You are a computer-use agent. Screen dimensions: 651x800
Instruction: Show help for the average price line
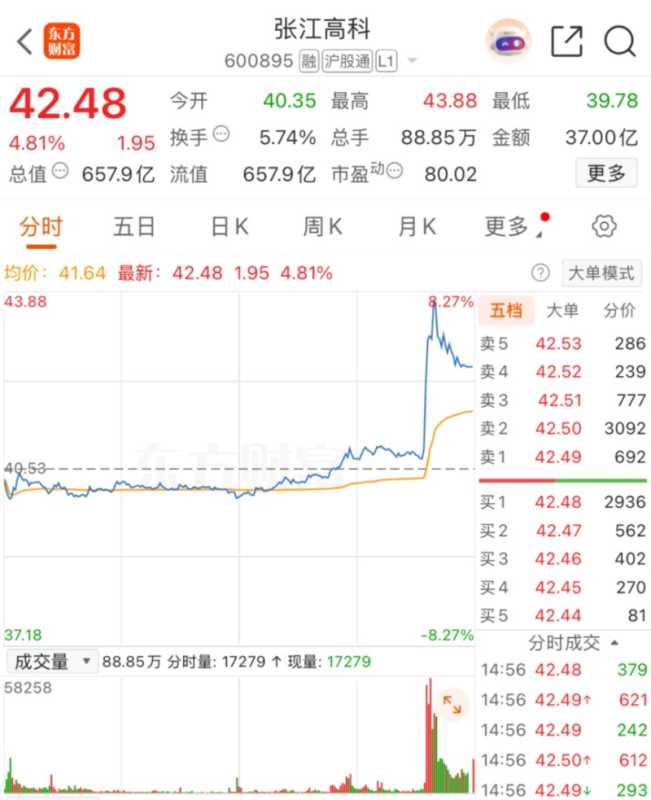pyautogui.click(x=541, y=273)
